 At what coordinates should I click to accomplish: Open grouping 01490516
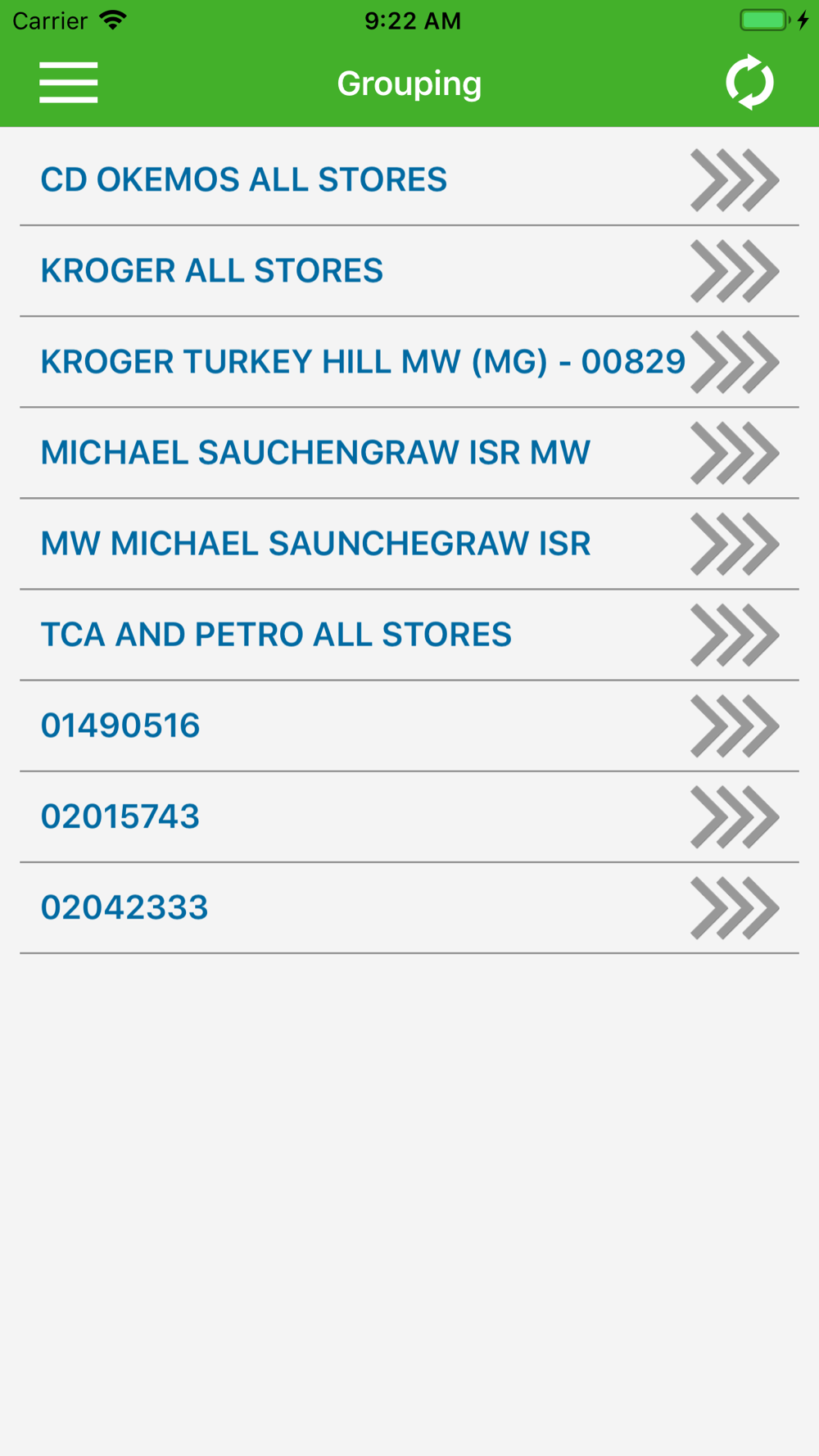point(409,726)
